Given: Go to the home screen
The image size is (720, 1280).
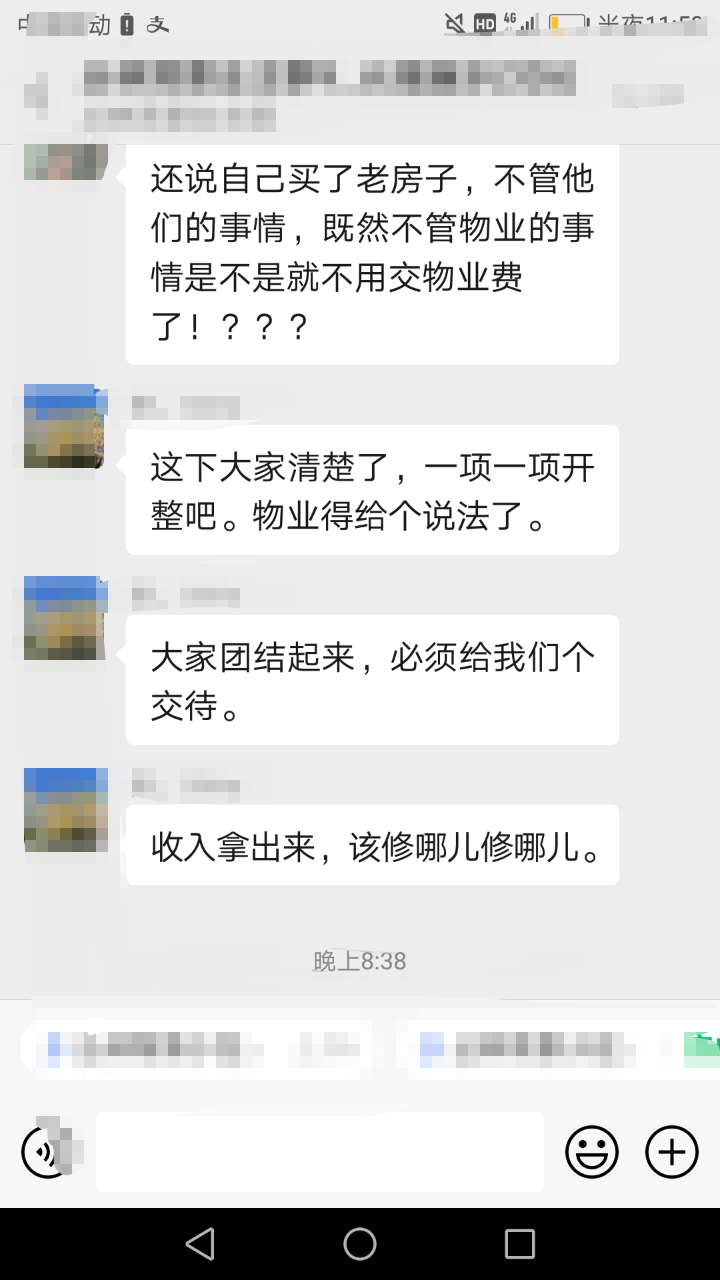Looking at the screenshot, I should pyautogui.click(x=360, y=1244).
